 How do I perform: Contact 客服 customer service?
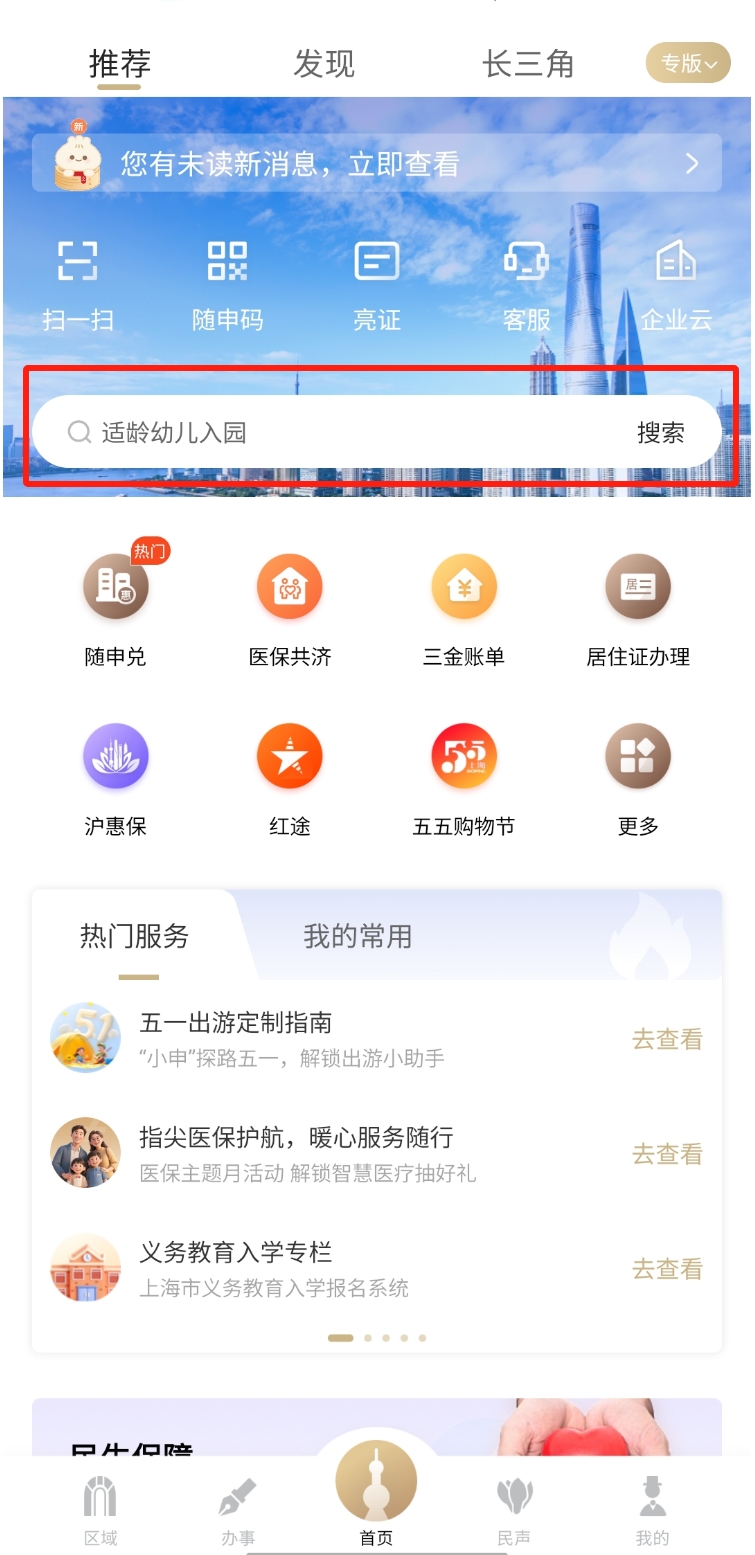click(526, 284)
